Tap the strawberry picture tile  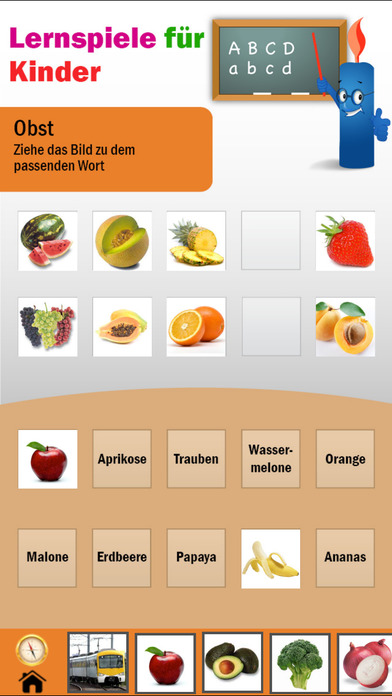tap(345, 241)
